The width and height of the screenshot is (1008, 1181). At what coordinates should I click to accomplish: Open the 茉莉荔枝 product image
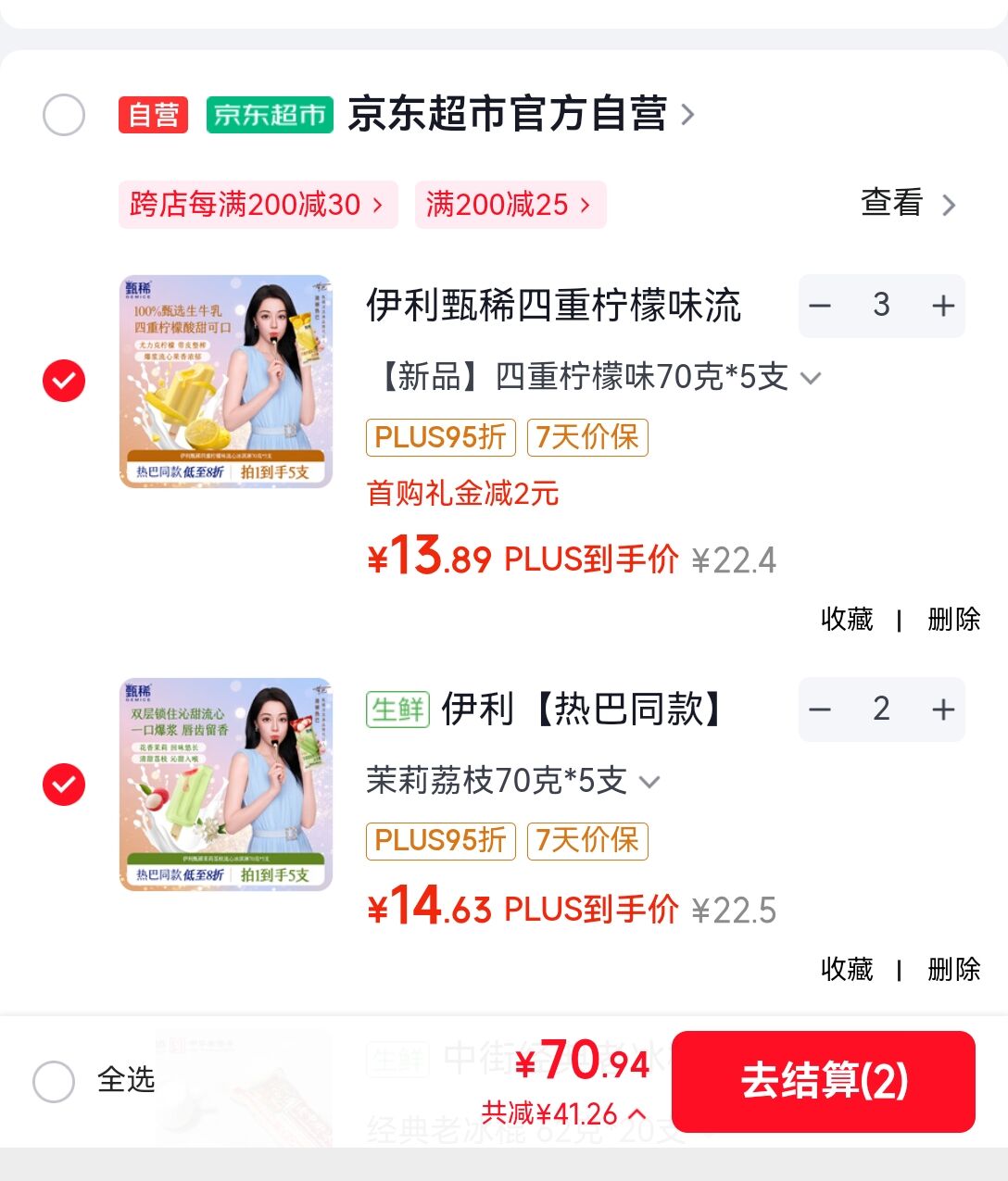pyautogui.click(x=226, y=785)
